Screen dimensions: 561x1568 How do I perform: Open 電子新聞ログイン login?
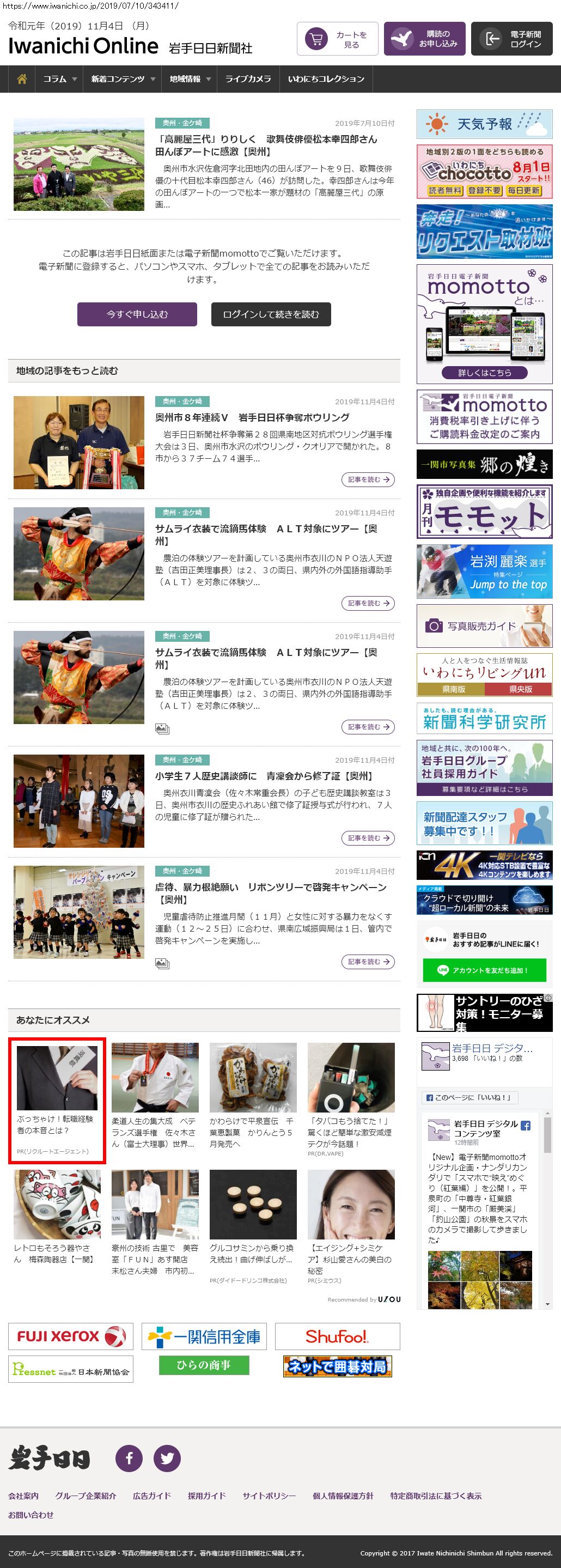511,39
